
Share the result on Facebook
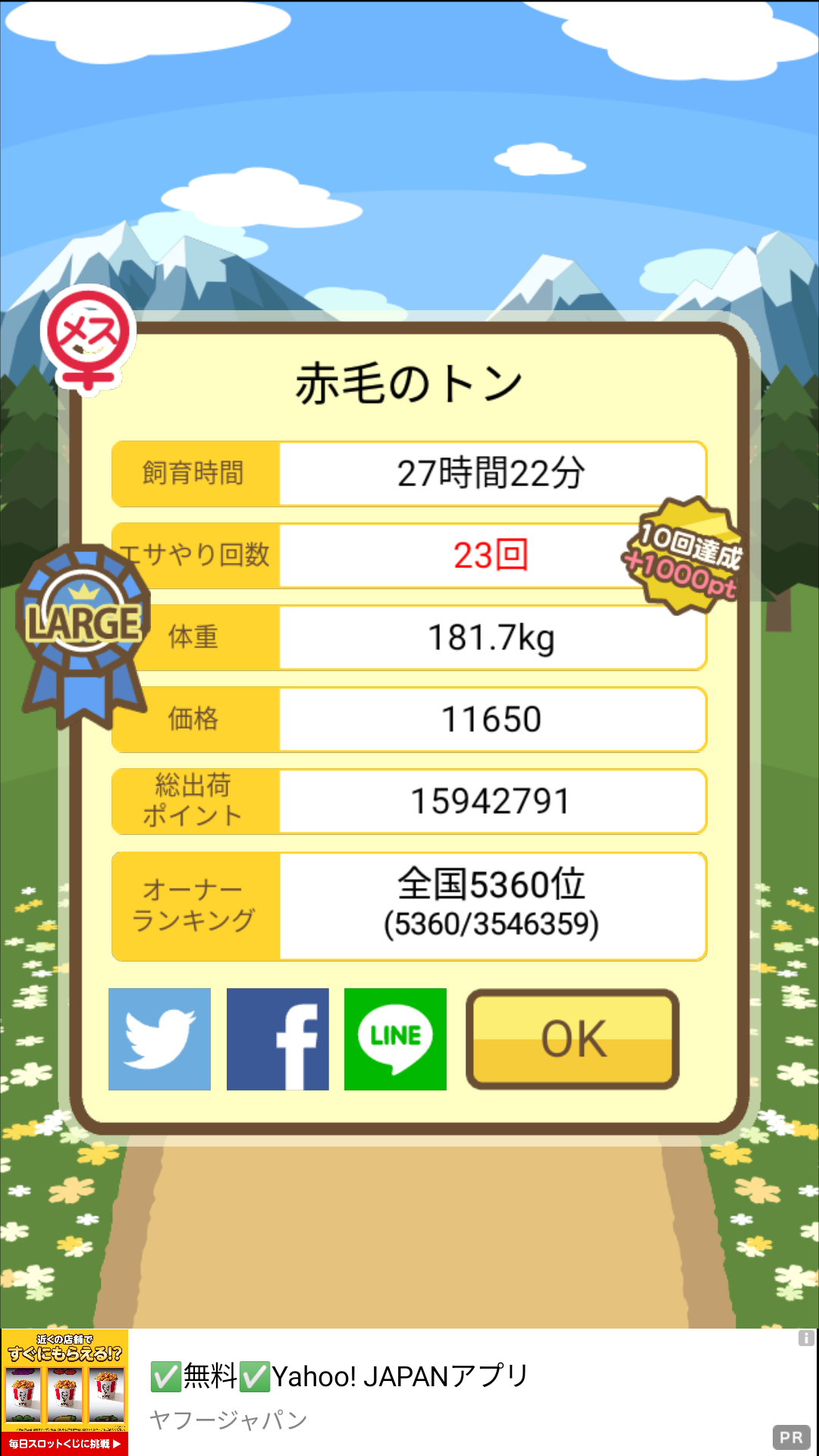click(x=278, y=1039)
